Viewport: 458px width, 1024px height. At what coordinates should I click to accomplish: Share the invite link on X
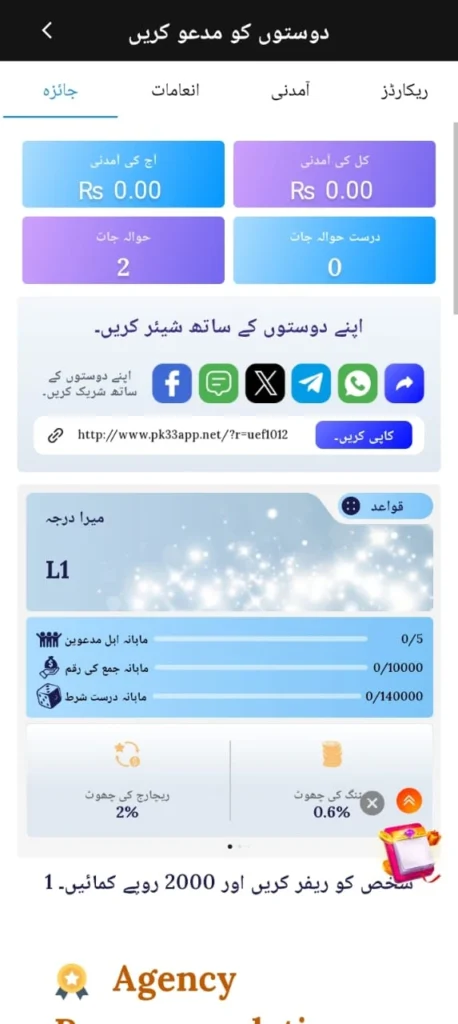pyautogui.click(x=265, y=383)
